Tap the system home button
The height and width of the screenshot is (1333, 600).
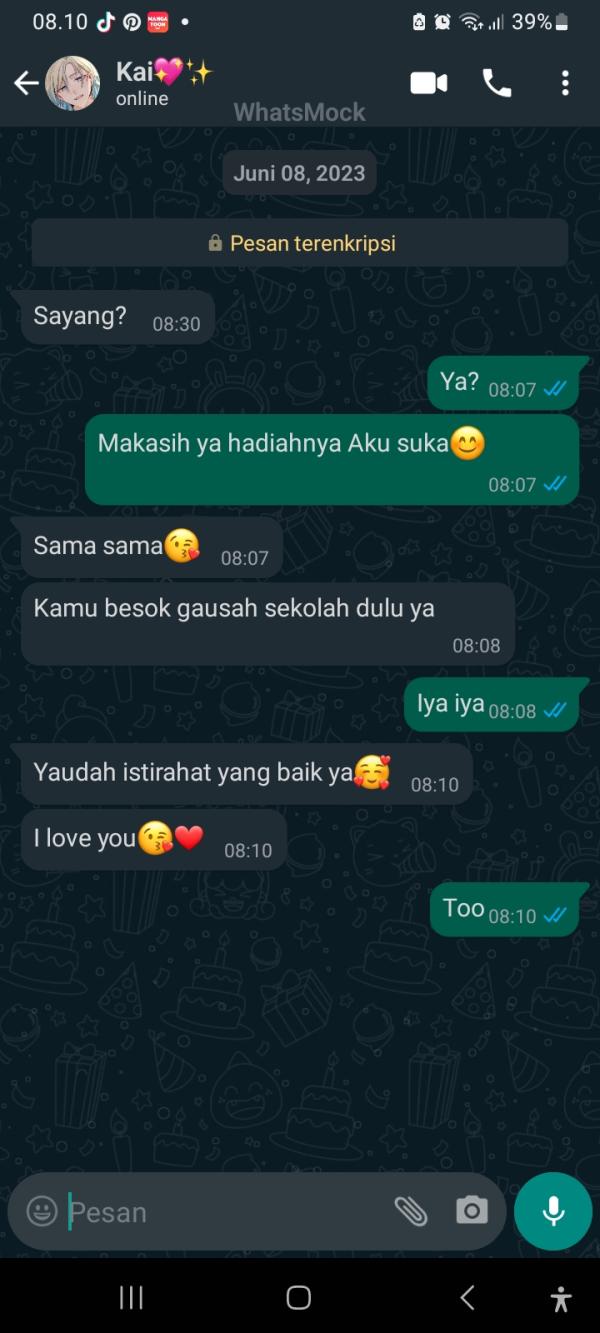[299, 1298]
